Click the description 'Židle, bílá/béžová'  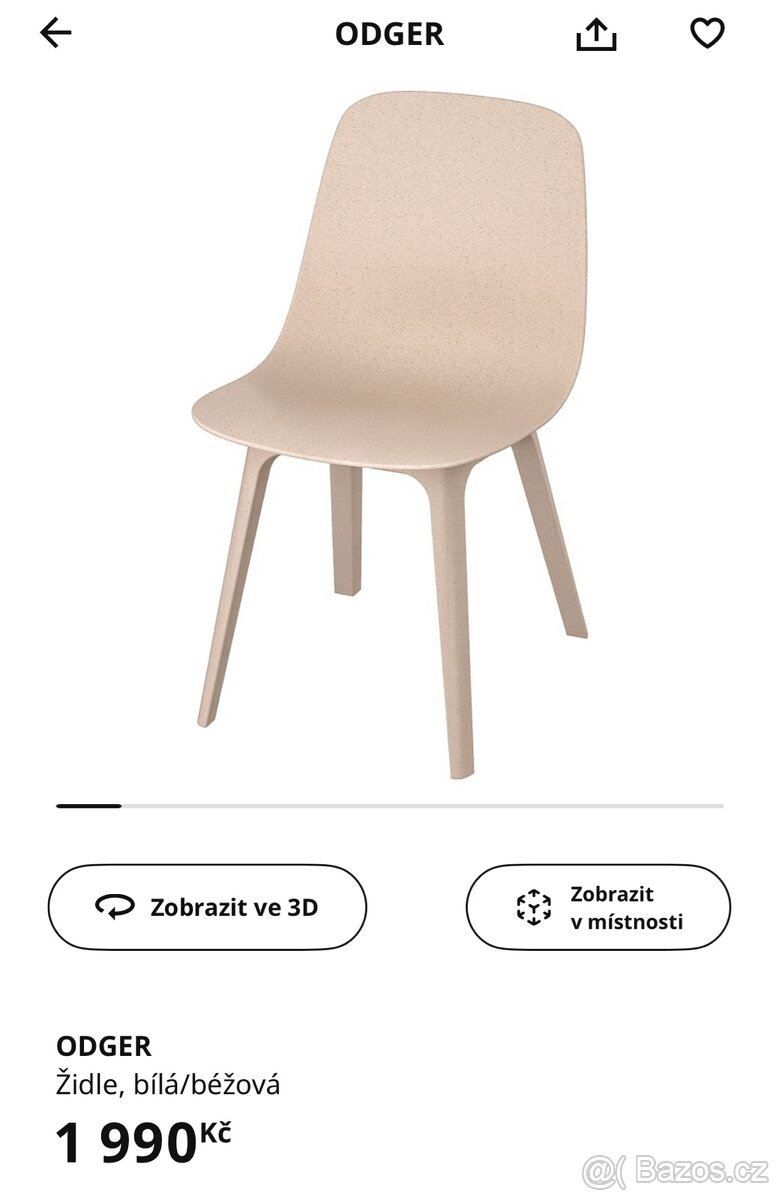[168, 1084]
